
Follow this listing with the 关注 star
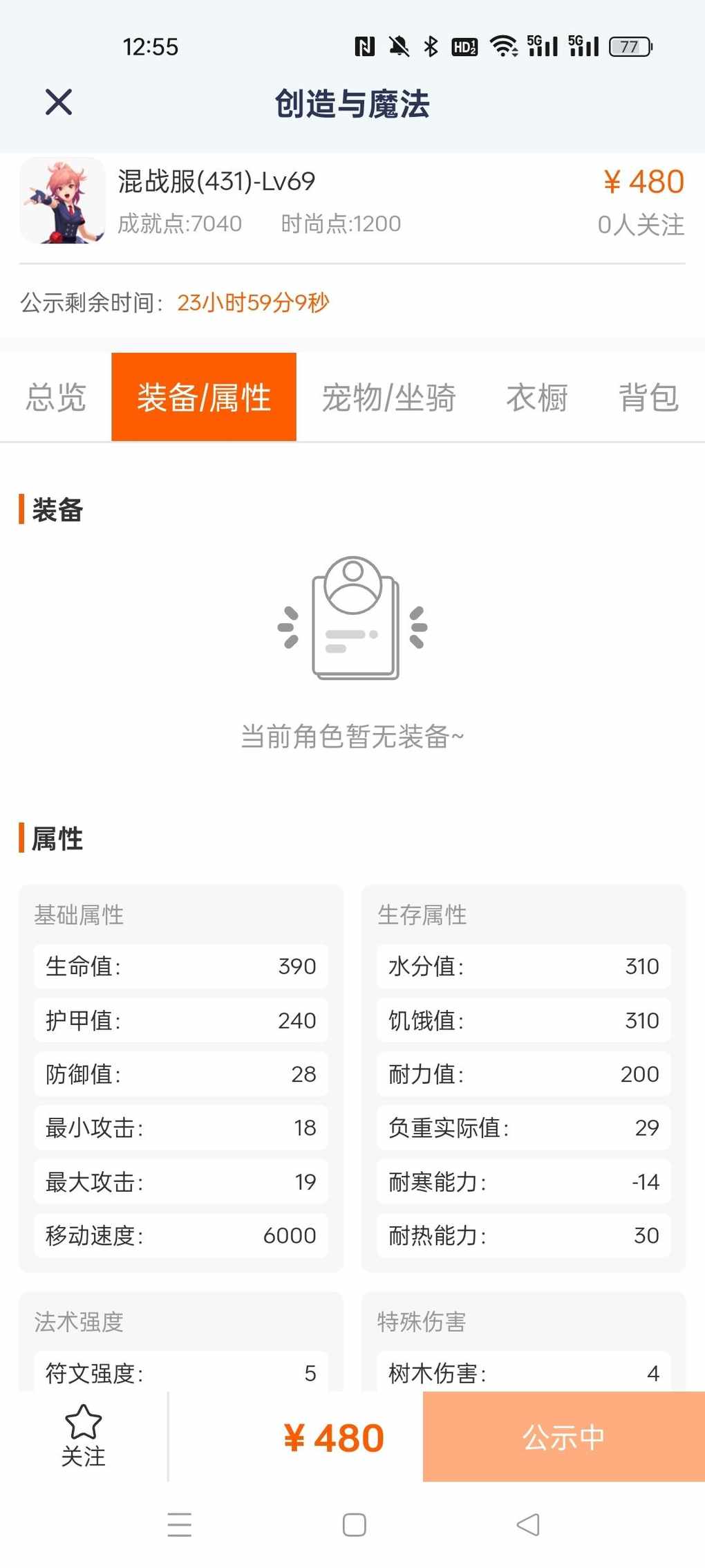84,1437
